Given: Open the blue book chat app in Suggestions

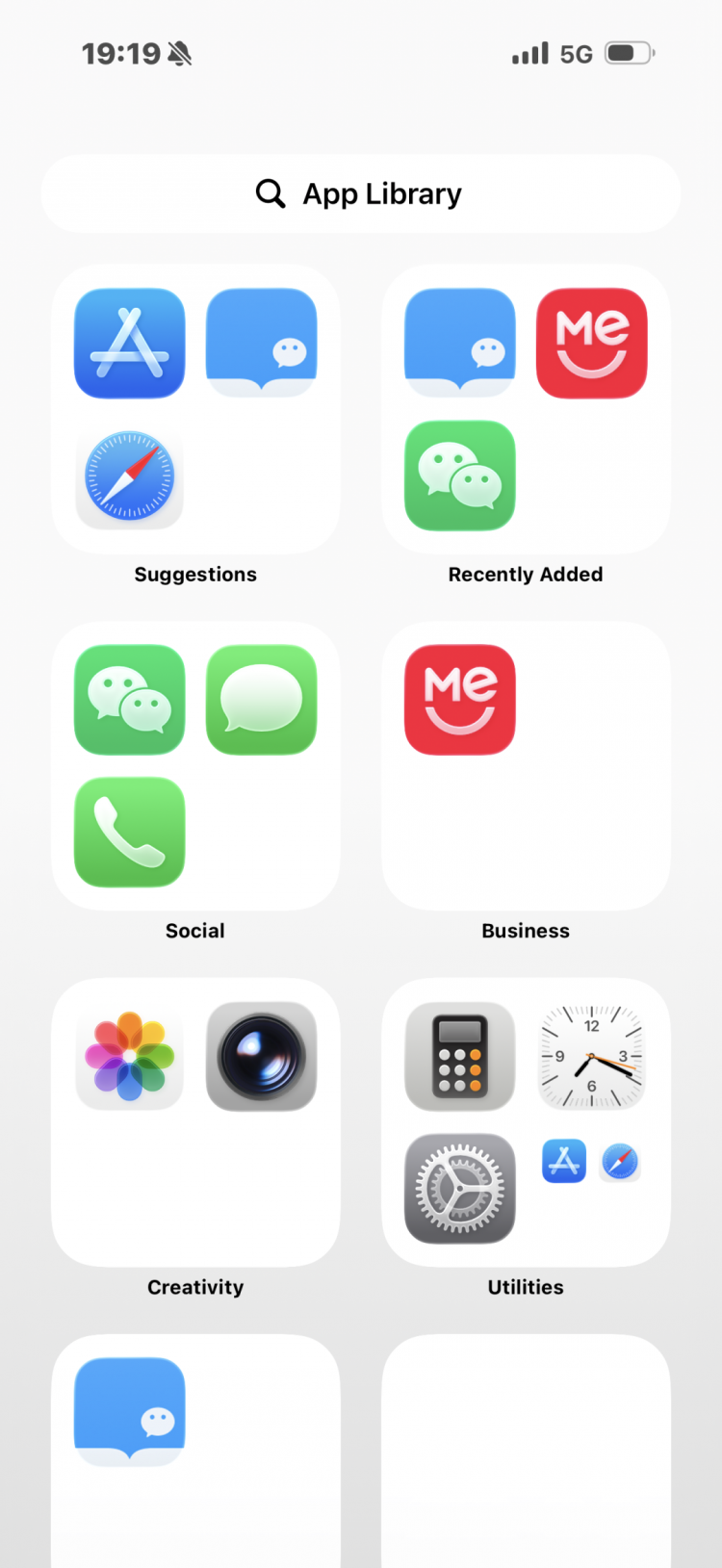Looking at the screenshot, I should (x=262, y=344).
